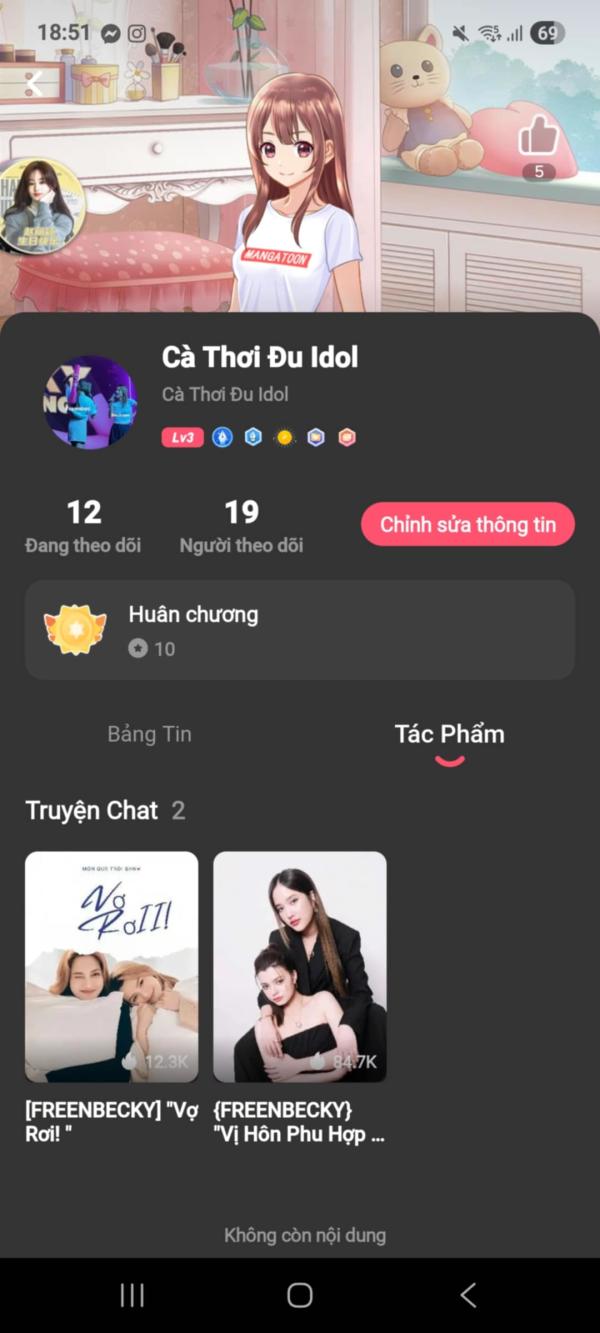This screenshot has width=600, height=1333.
Task: Tap Chỉnh sửa thông tin button
Action: click(467, 525)
